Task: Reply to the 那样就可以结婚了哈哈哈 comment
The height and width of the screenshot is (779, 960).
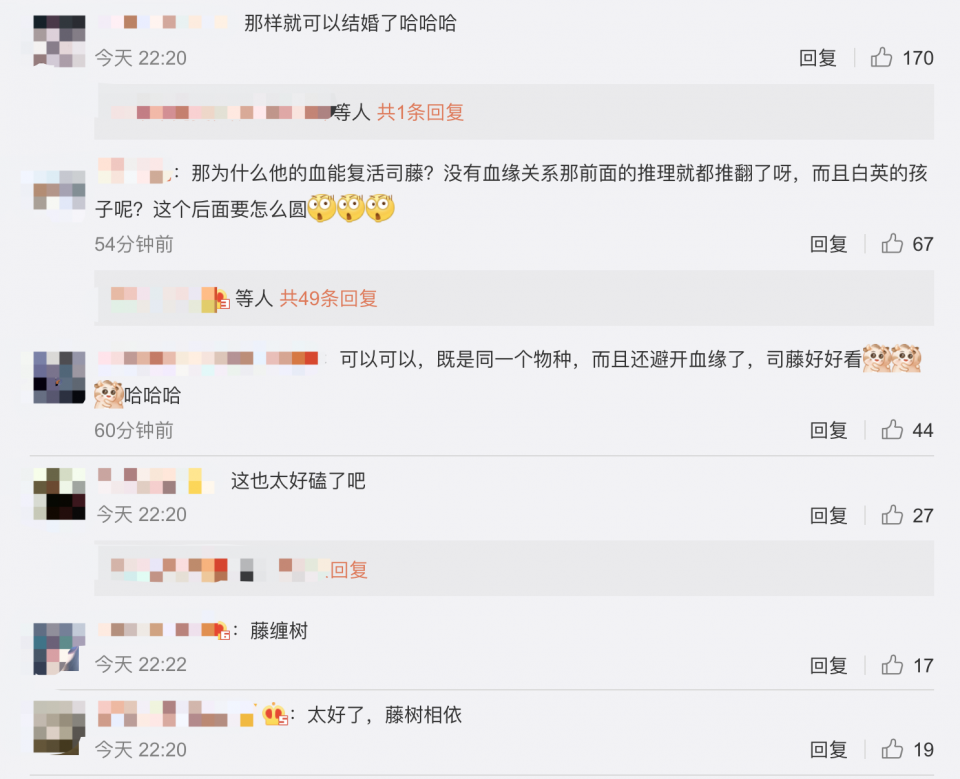Action: [x=817, y=58]
